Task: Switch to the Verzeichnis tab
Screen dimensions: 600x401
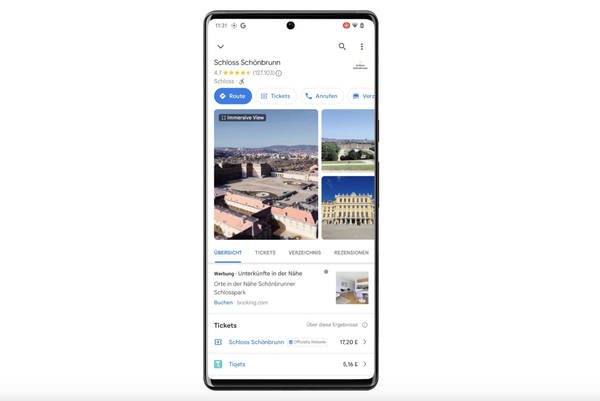Action: click(305, 253)
